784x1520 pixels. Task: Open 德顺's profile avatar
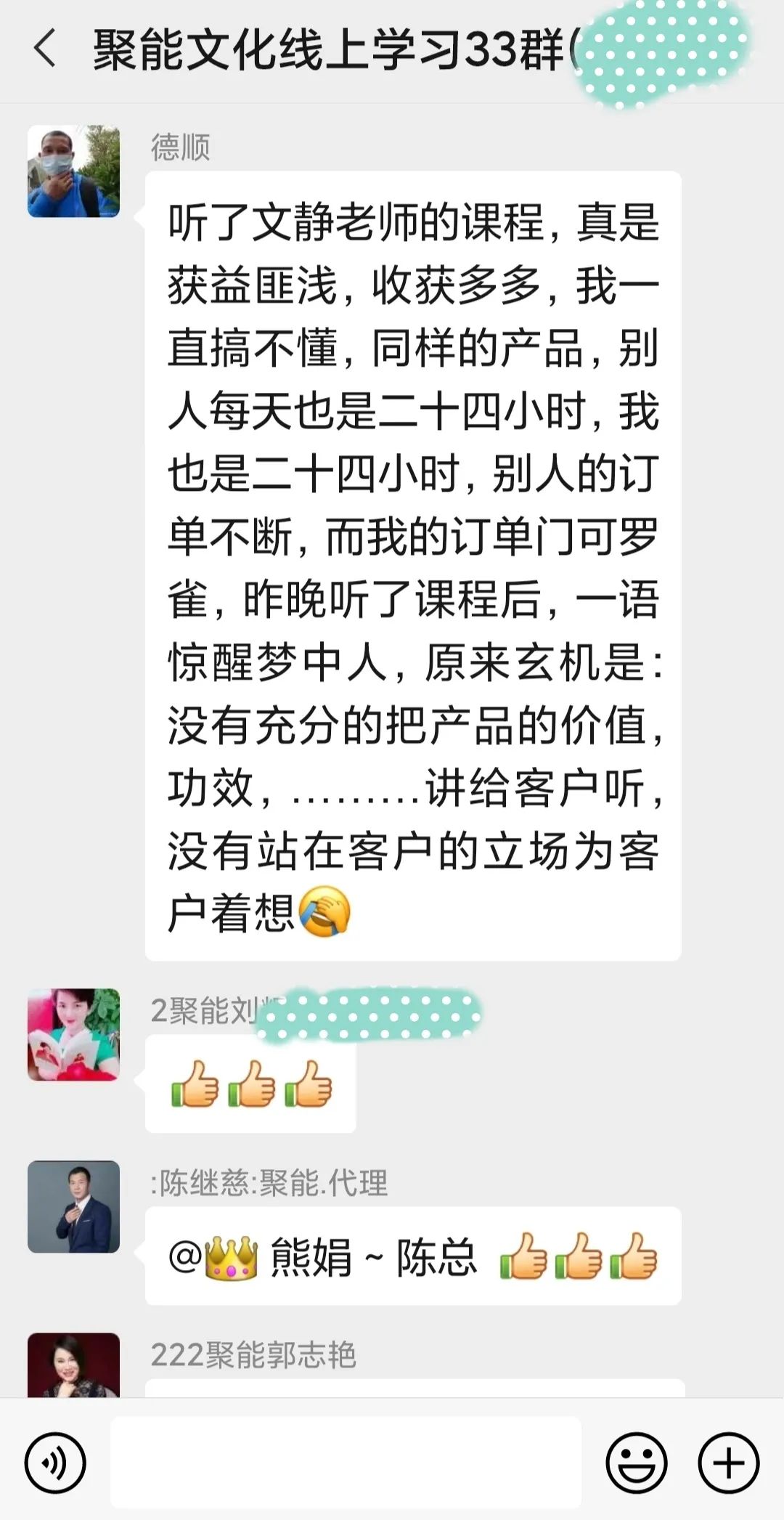pos(73,171)
